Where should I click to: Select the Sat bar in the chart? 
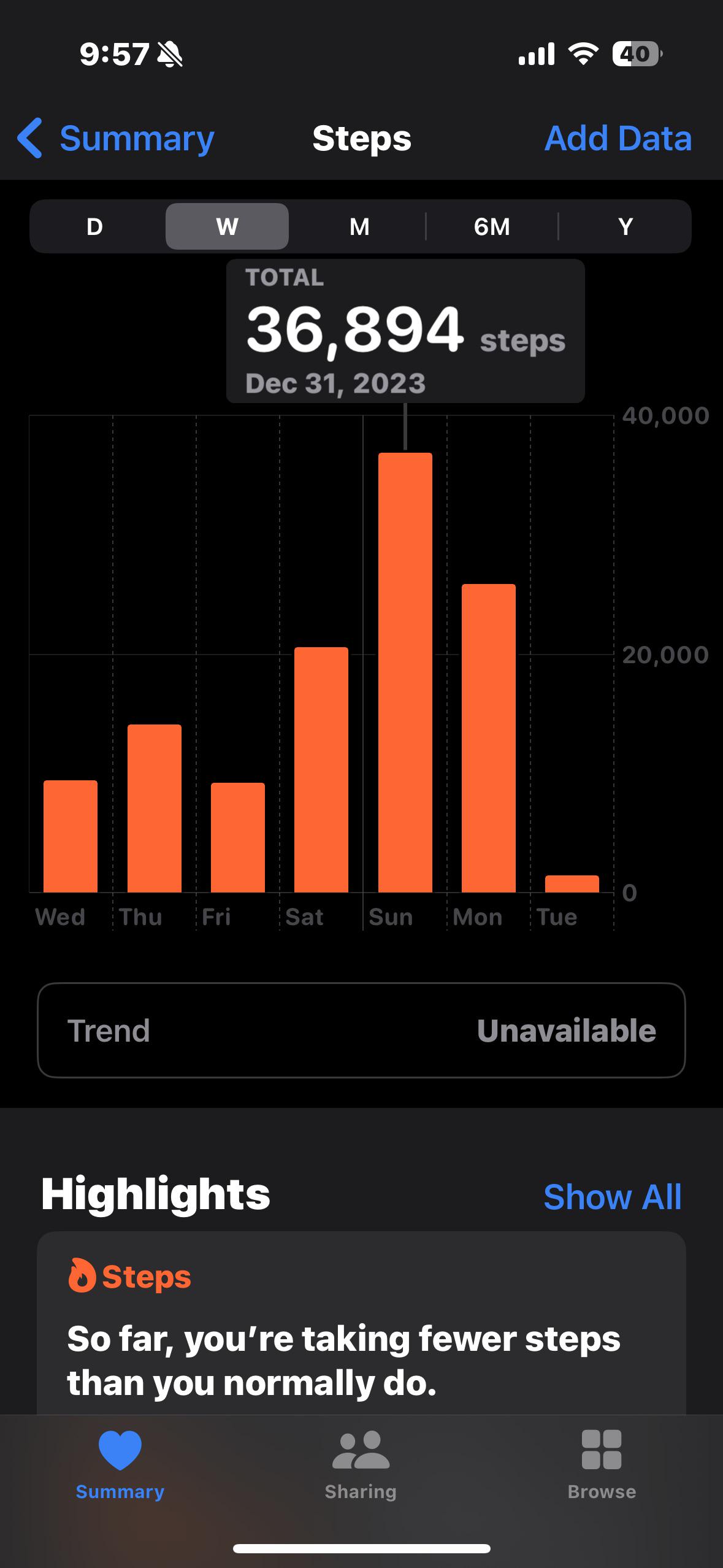[321, 770]
